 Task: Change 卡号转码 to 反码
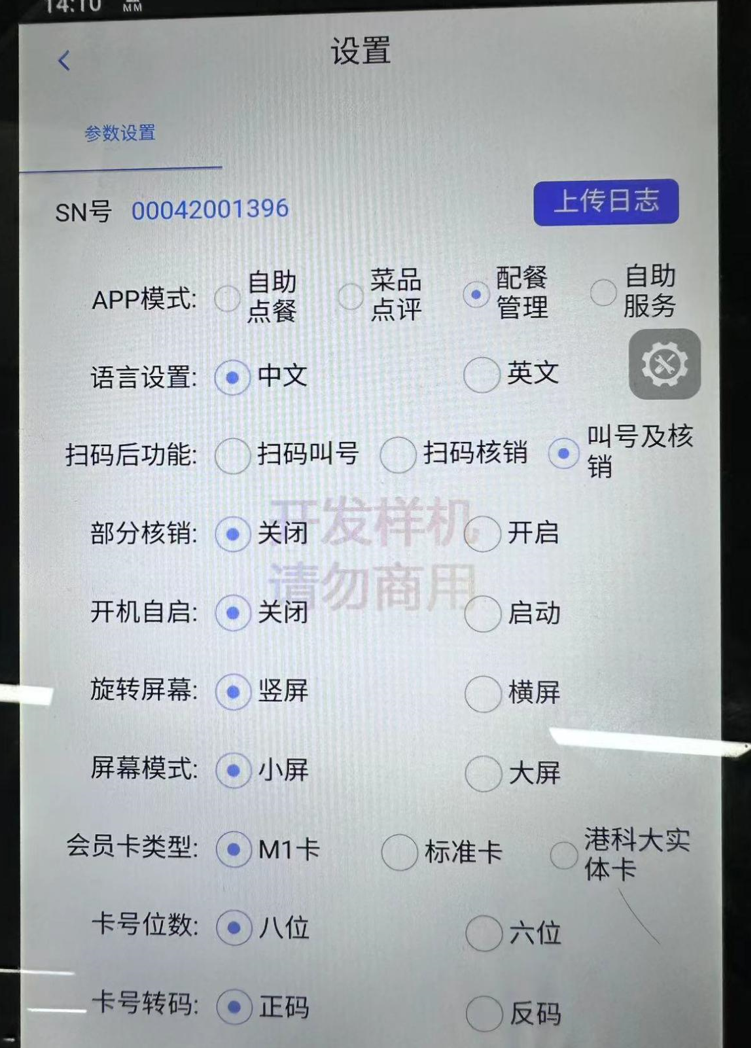pos(484,1012)
